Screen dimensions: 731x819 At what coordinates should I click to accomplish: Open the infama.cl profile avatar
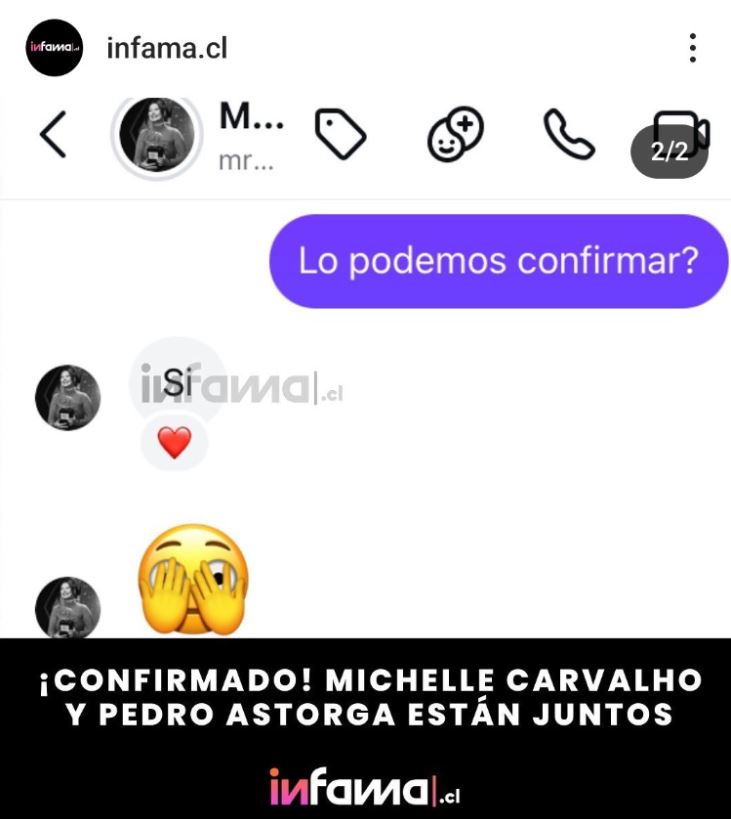(x=54, y=48)
